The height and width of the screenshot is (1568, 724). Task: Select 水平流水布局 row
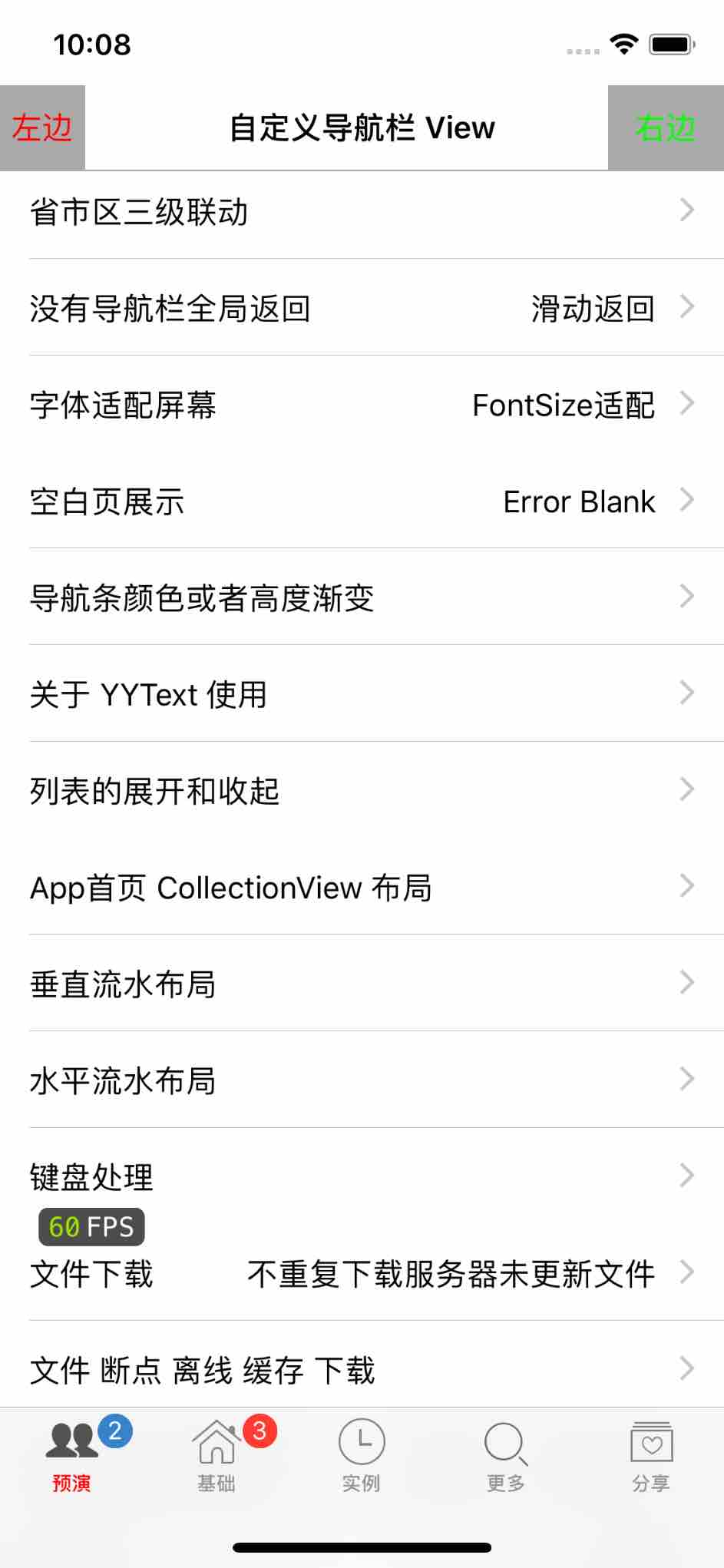(x=362, y=1081)
